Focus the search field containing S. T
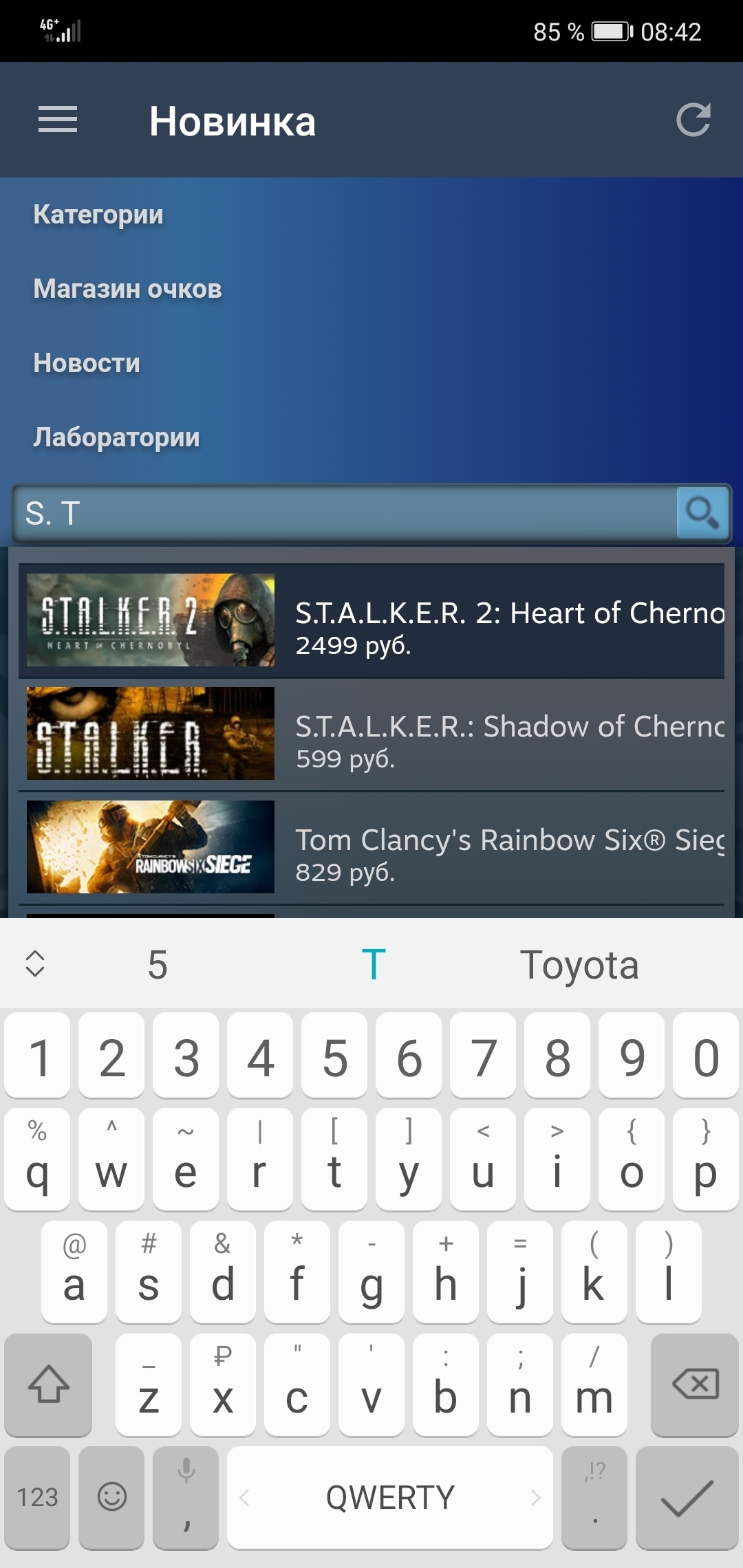The width and height of the screenshot is (743, 1568). point(345,513)
